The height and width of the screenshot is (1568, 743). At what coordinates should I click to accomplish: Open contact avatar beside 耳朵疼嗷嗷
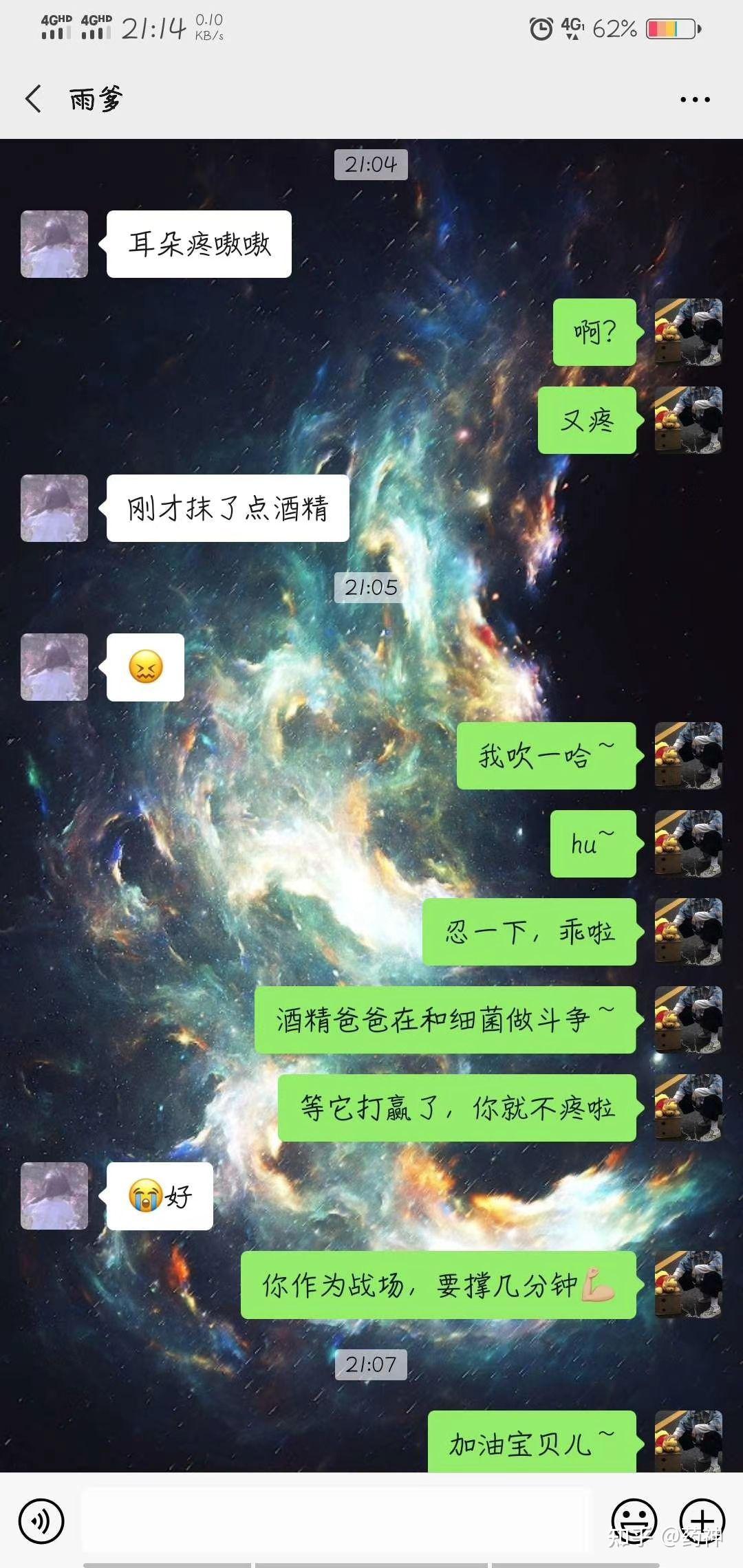tap(54, 244)
